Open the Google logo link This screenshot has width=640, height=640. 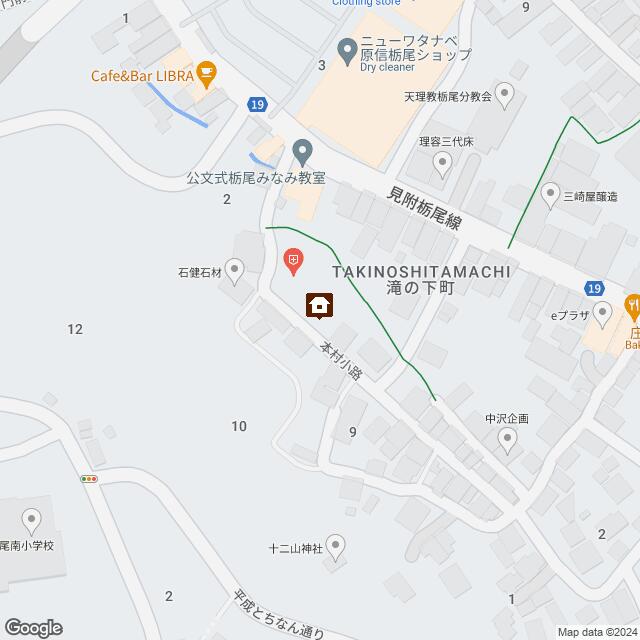pyautogui.click(x=31, y=626)
